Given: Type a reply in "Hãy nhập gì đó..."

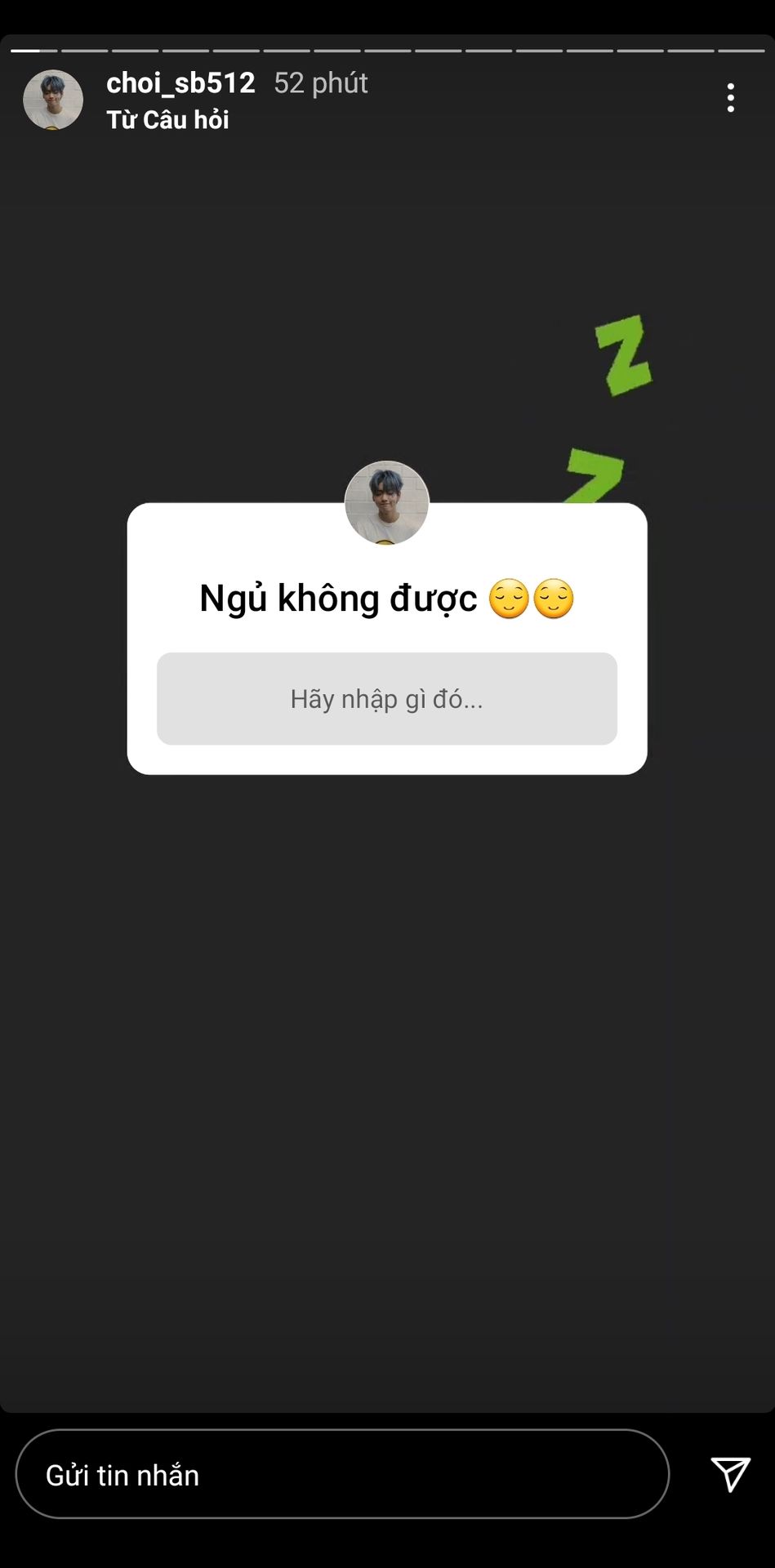Looking at the screenshot, I should coord(386,698).
